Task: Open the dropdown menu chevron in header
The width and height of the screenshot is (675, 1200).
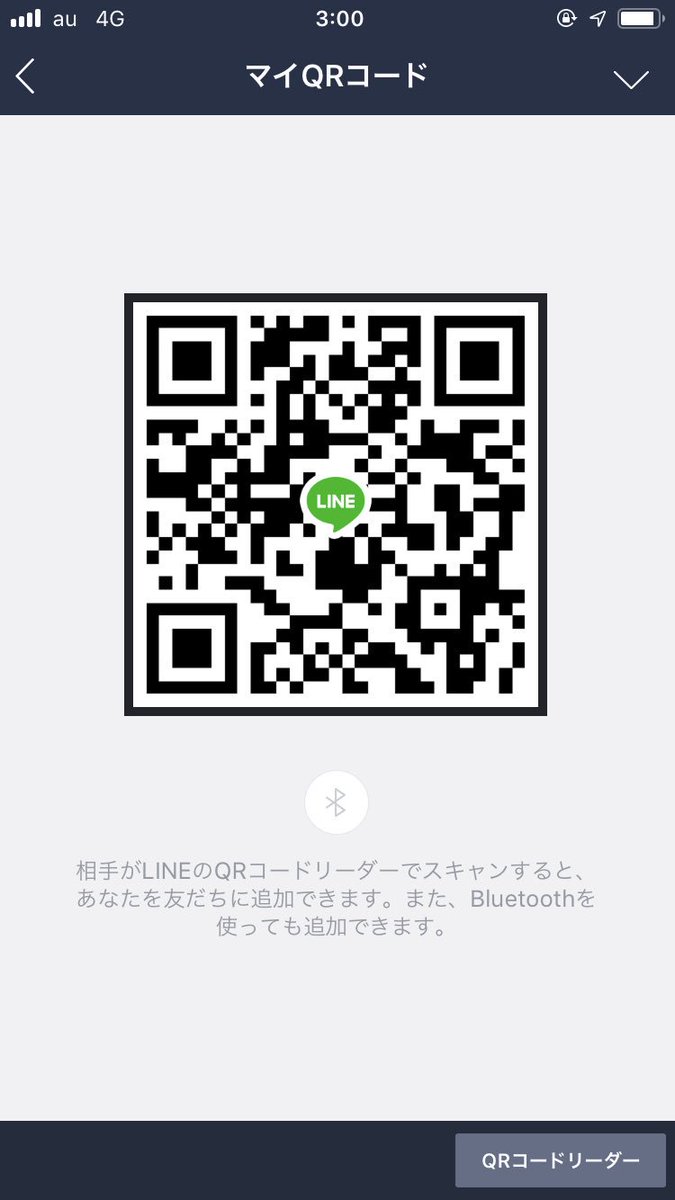Action: tap(631, 79)
